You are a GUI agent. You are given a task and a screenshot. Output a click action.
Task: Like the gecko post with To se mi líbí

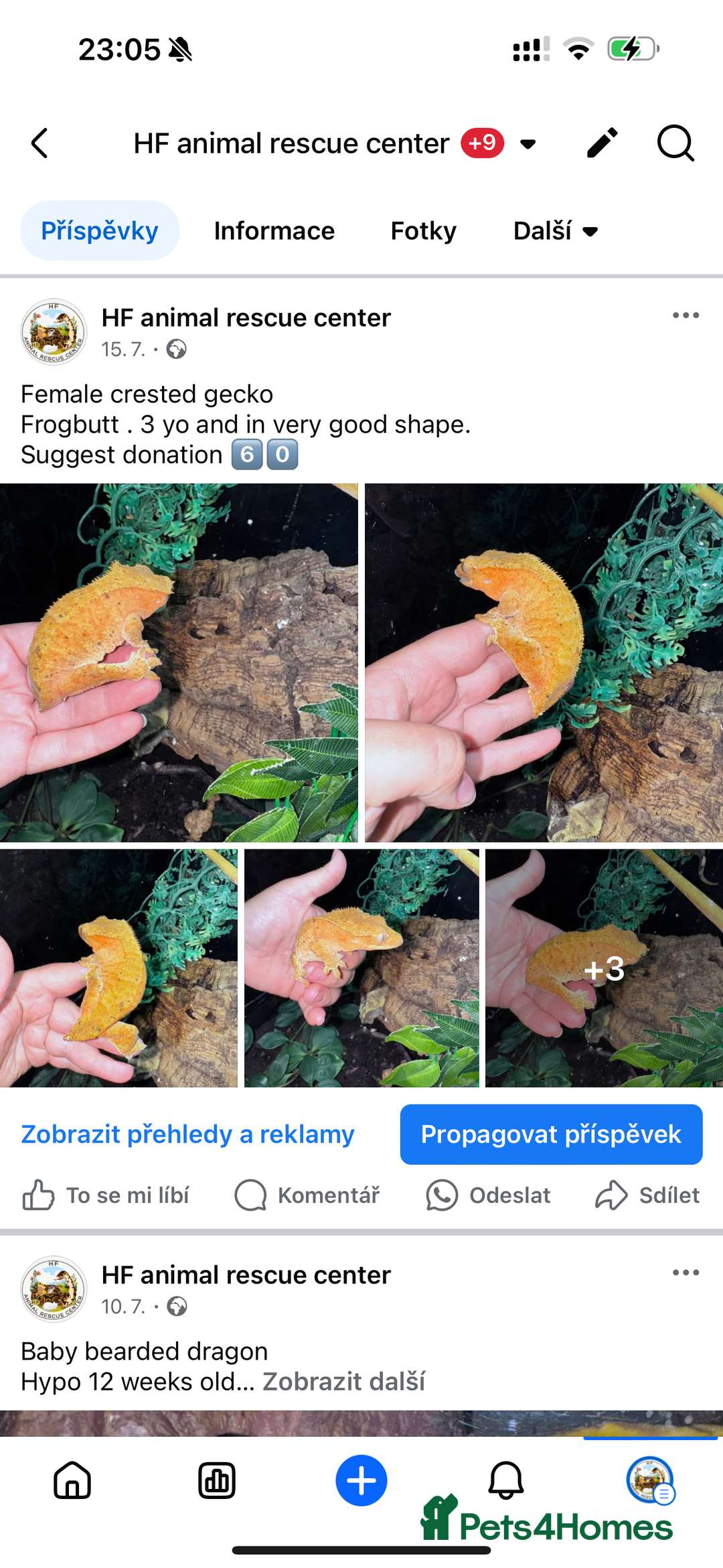pos(106,1196)
